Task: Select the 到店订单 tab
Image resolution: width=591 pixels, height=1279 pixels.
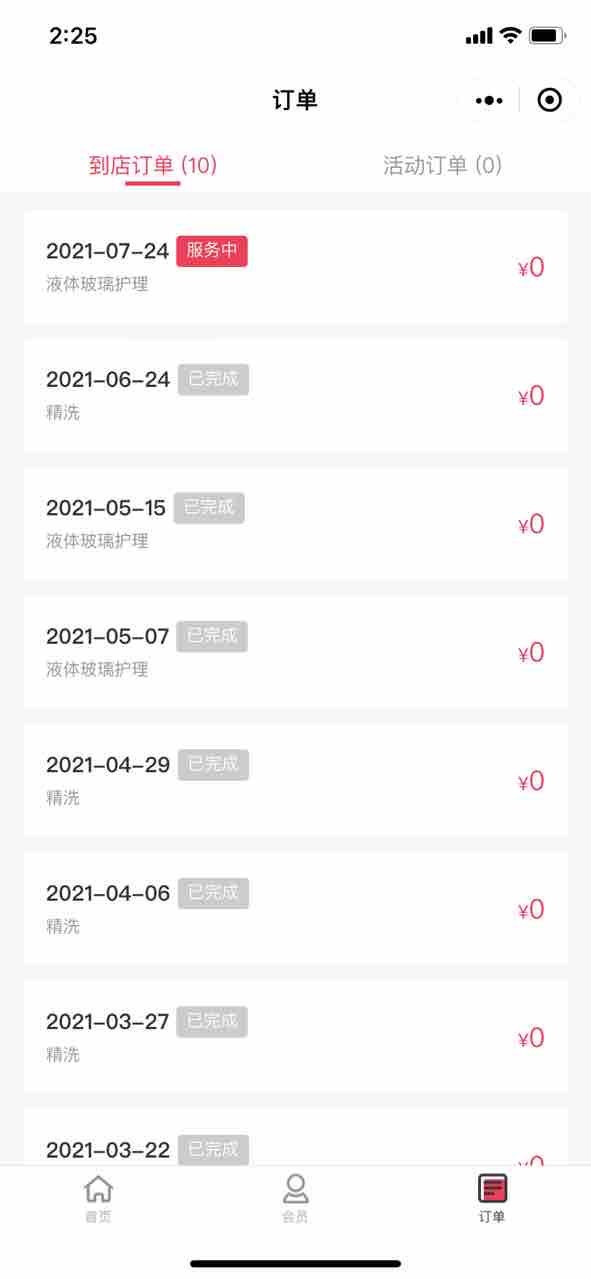Action: click(x=152, y=165)
